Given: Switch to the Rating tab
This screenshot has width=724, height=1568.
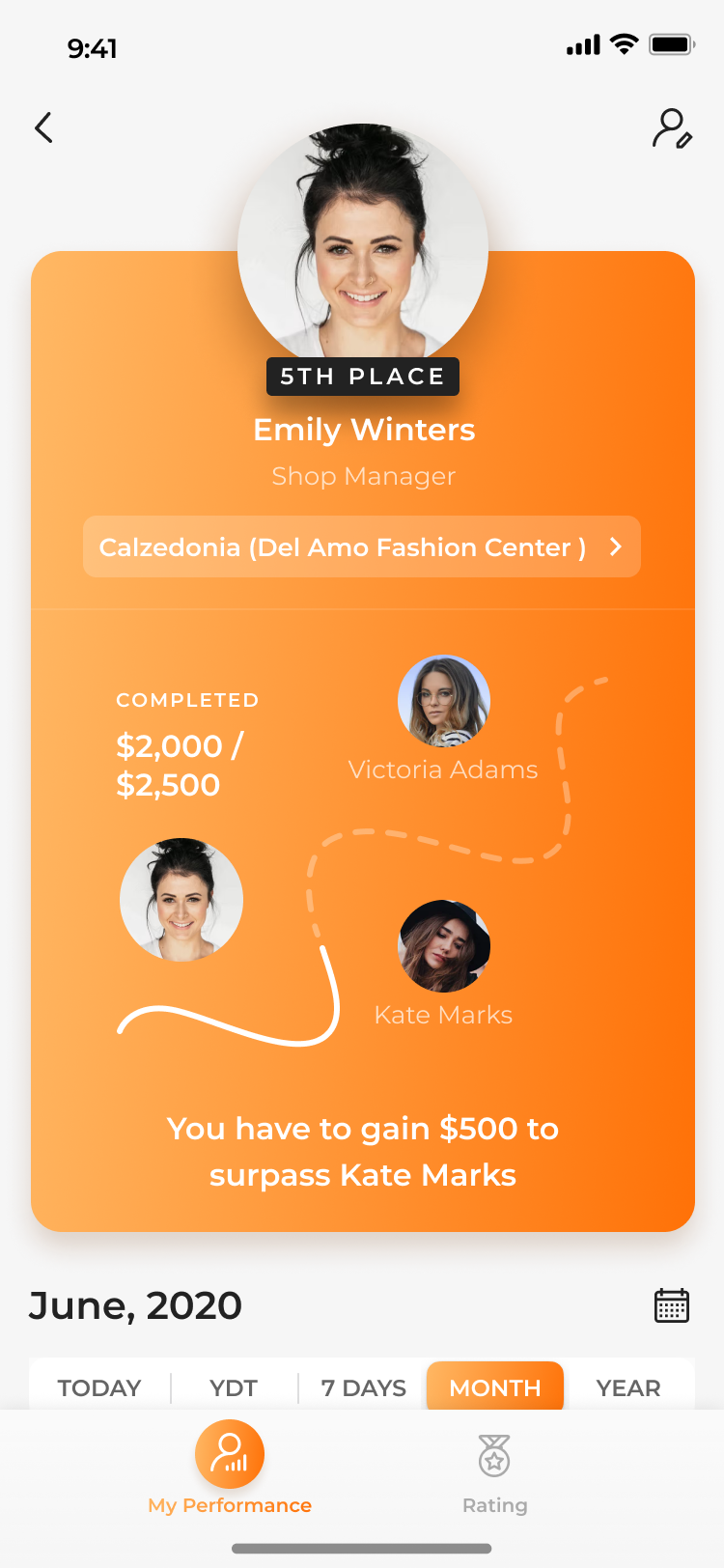Looking at the screenshot, I should click(x=494, y=1472).
